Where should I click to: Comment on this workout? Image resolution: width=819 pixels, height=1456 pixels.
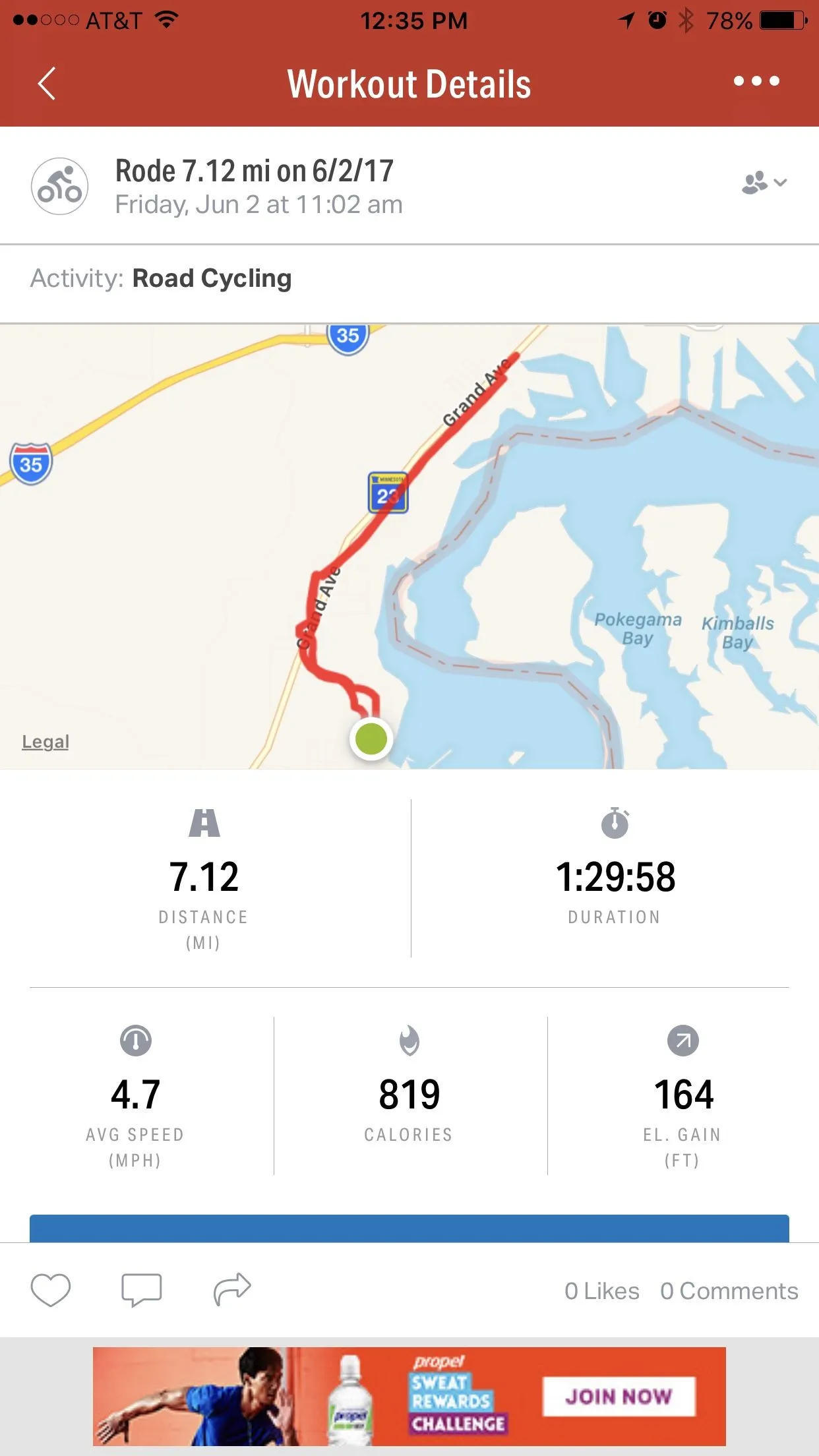[x=141, y=1290]
